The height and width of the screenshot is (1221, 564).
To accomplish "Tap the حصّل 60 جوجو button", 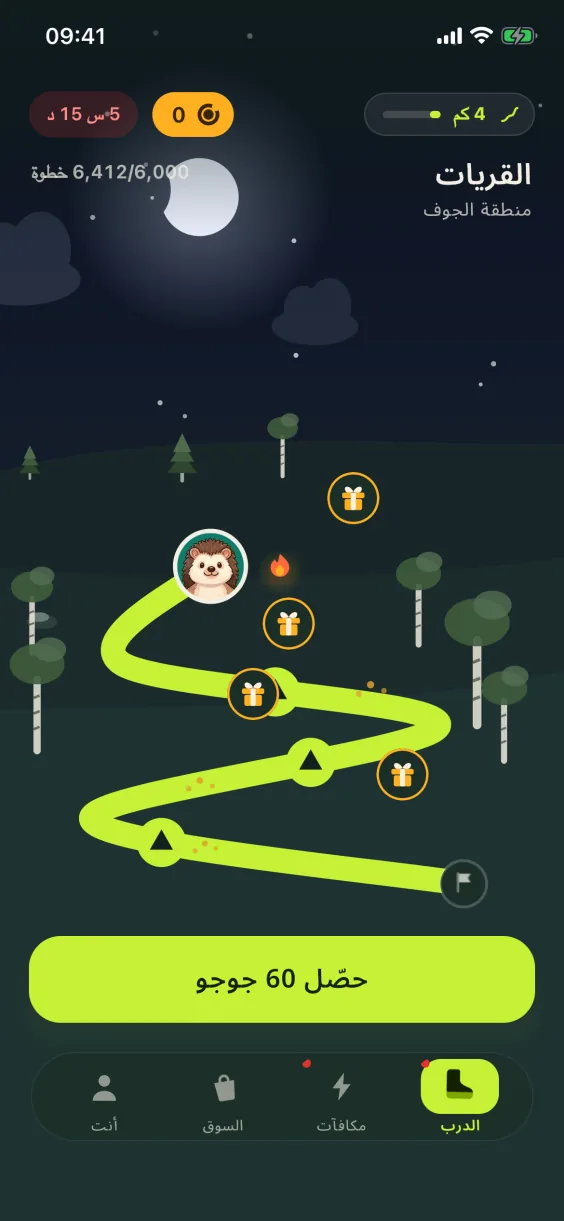I will coord(282,979).
